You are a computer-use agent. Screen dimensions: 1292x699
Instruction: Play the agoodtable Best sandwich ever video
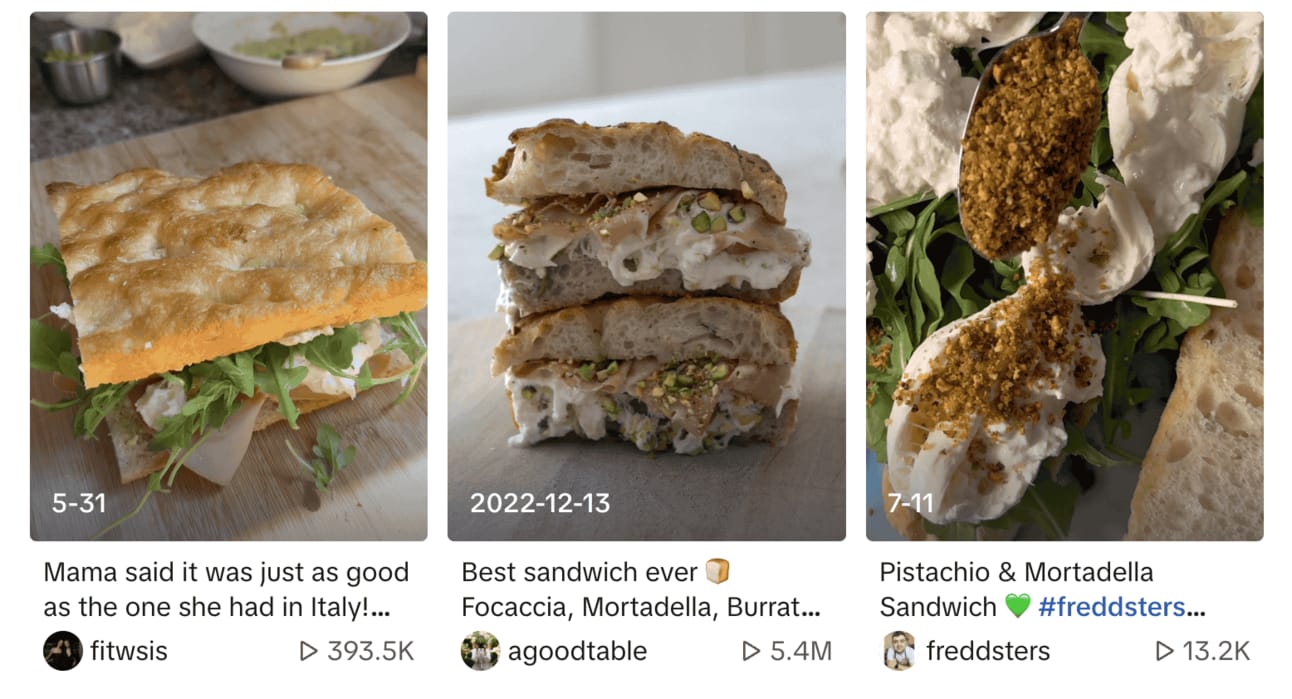(x=646, y=276)
